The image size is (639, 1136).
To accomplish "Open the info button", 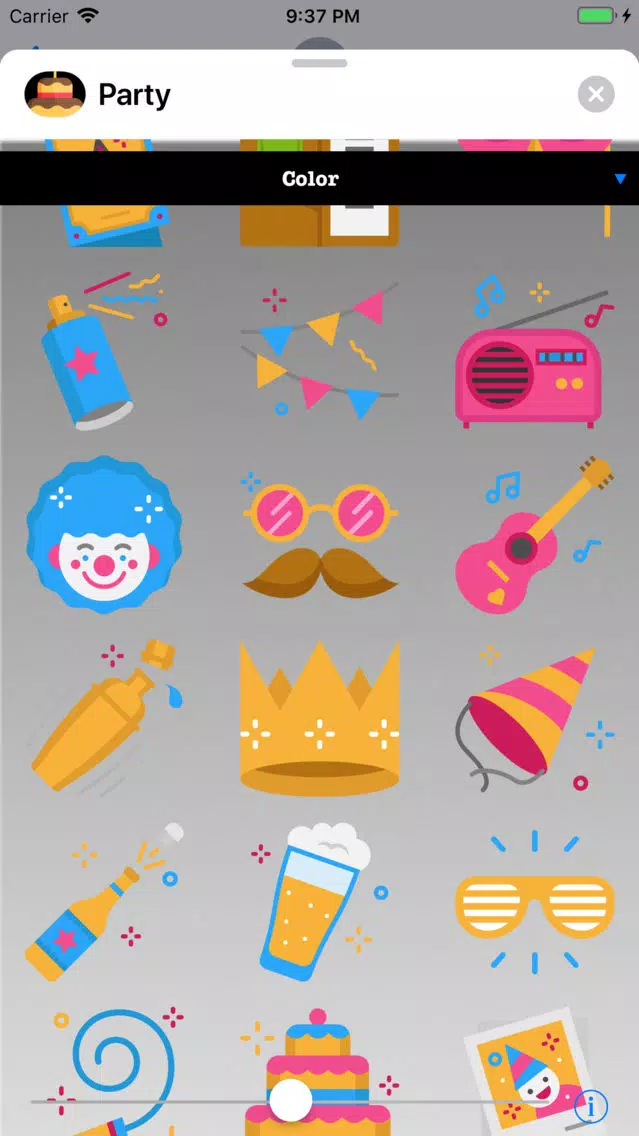I will pyautogui.click(x=591, y=1106).
